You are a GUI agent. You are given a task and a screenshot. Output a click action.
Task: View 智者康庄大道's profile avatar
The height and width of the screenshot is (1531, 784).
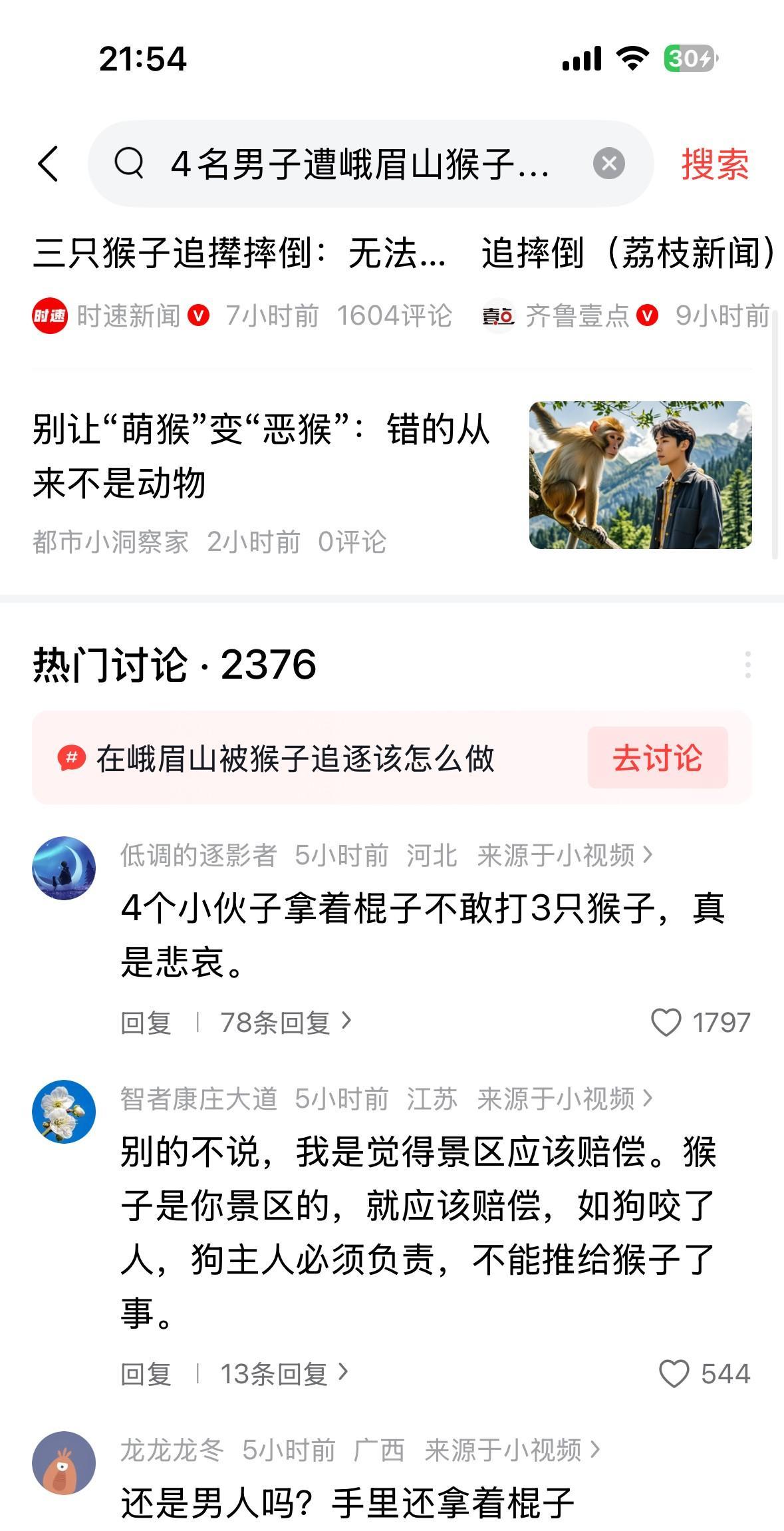coord(64,1112)
